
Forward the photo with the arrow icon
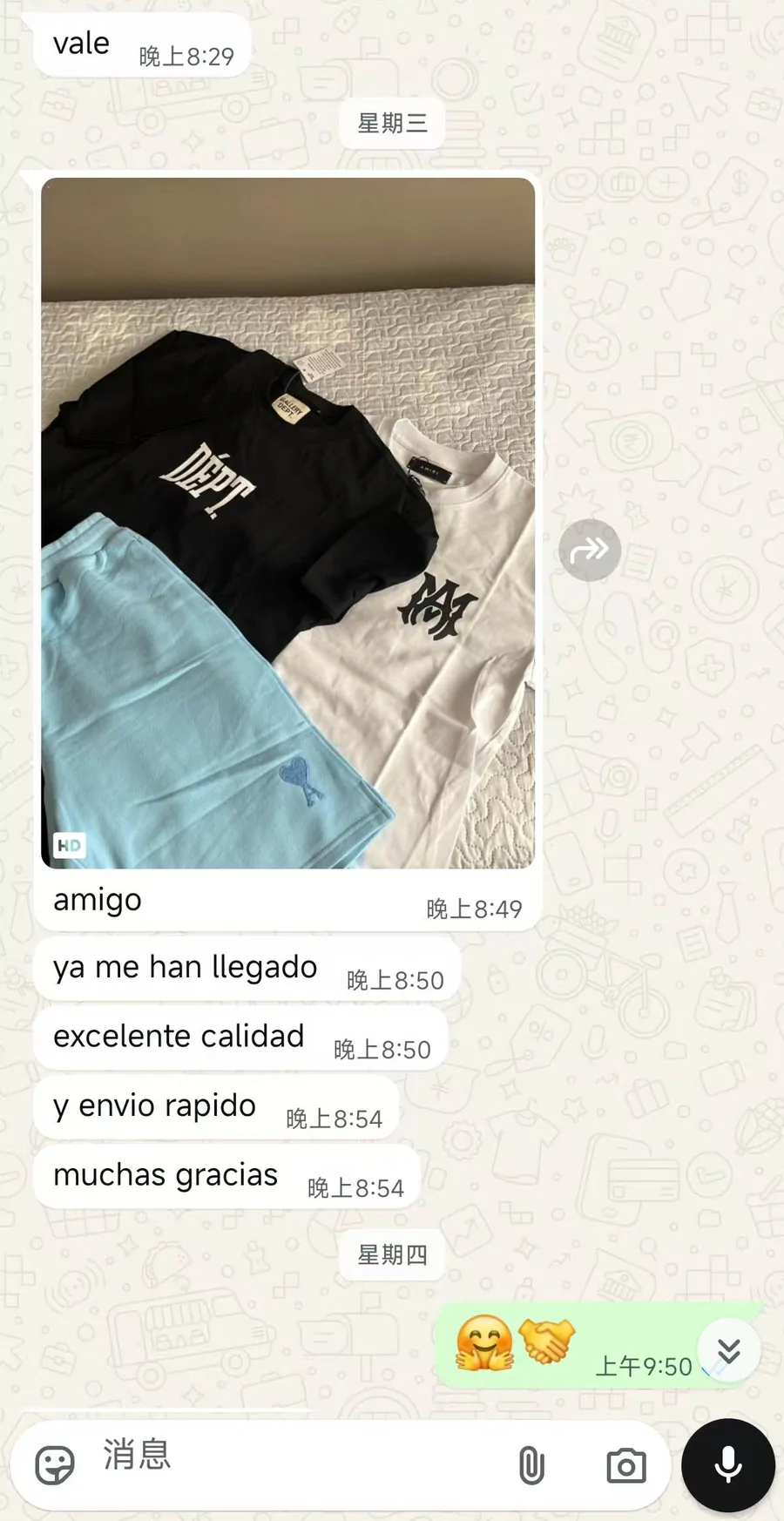point(590,550)
